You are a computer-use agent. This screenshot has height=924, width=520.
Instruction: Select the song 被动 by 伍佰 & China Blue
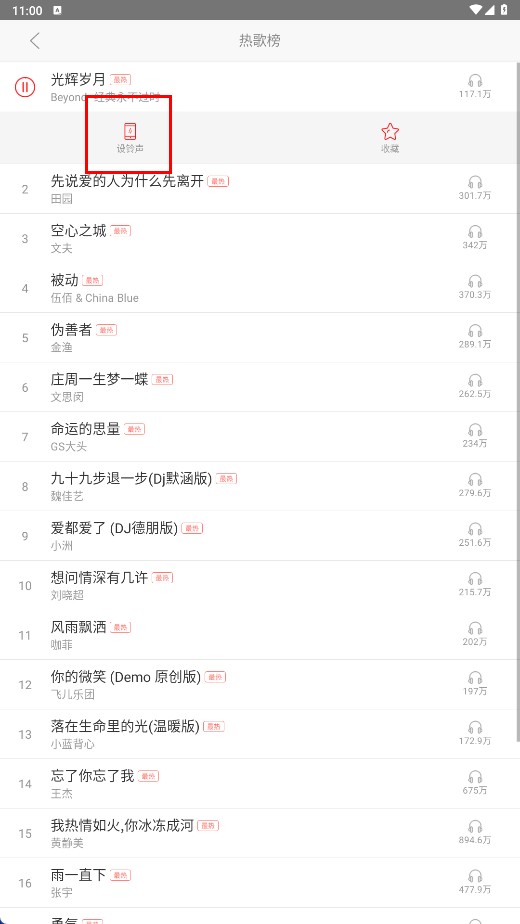(260, 288)
